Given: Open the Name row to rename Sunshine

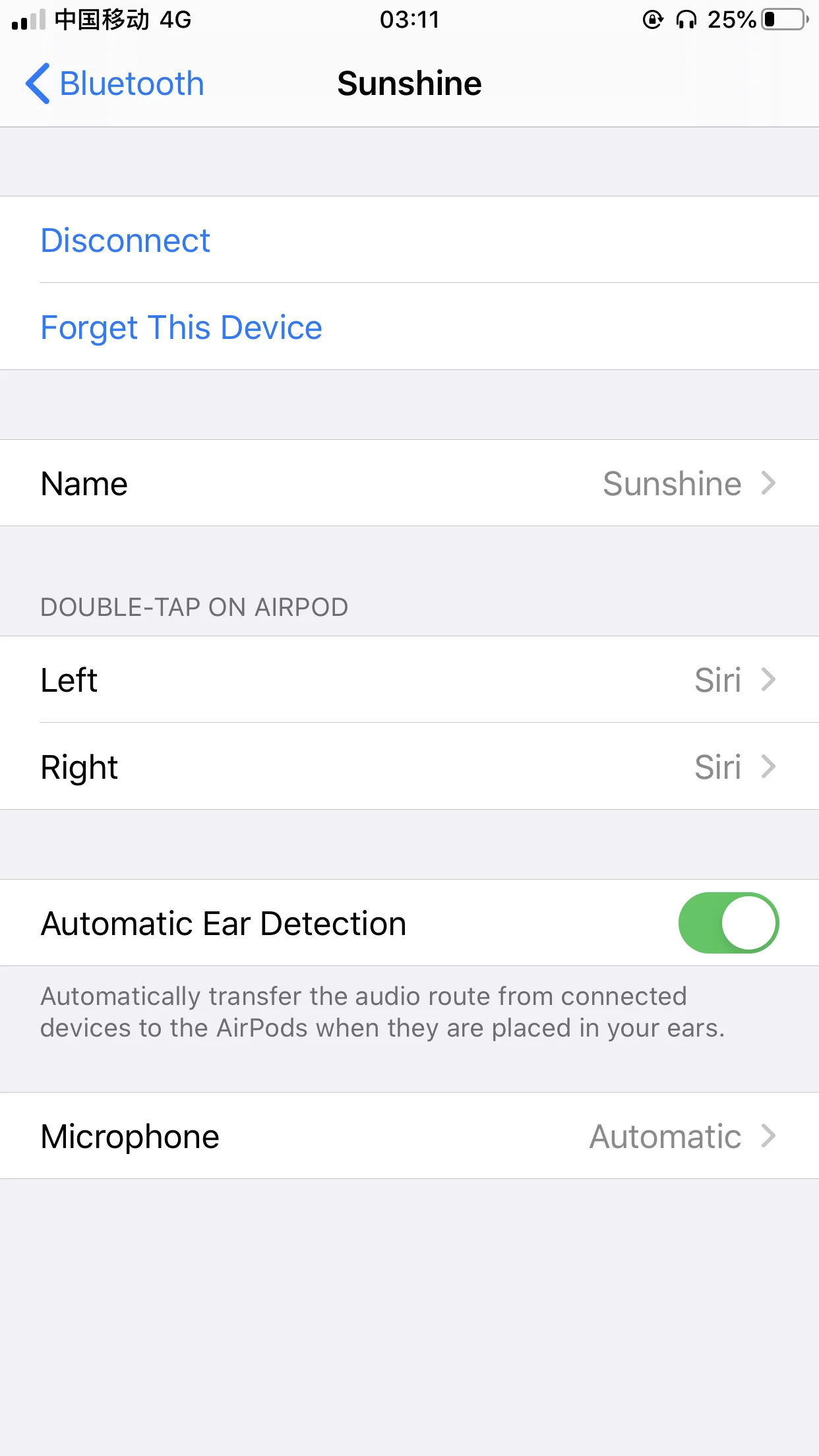Looking at the screenshot, I should [x=409, y=483].
